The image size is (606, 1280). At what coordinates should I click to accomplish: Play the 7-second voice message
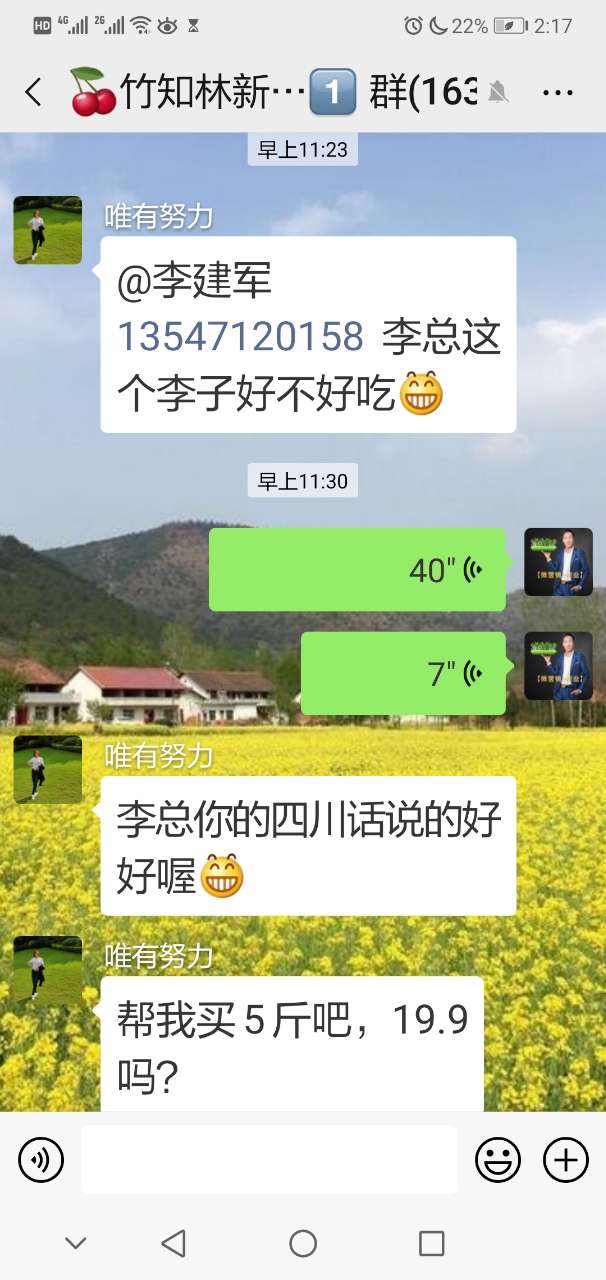coord(403,674)
